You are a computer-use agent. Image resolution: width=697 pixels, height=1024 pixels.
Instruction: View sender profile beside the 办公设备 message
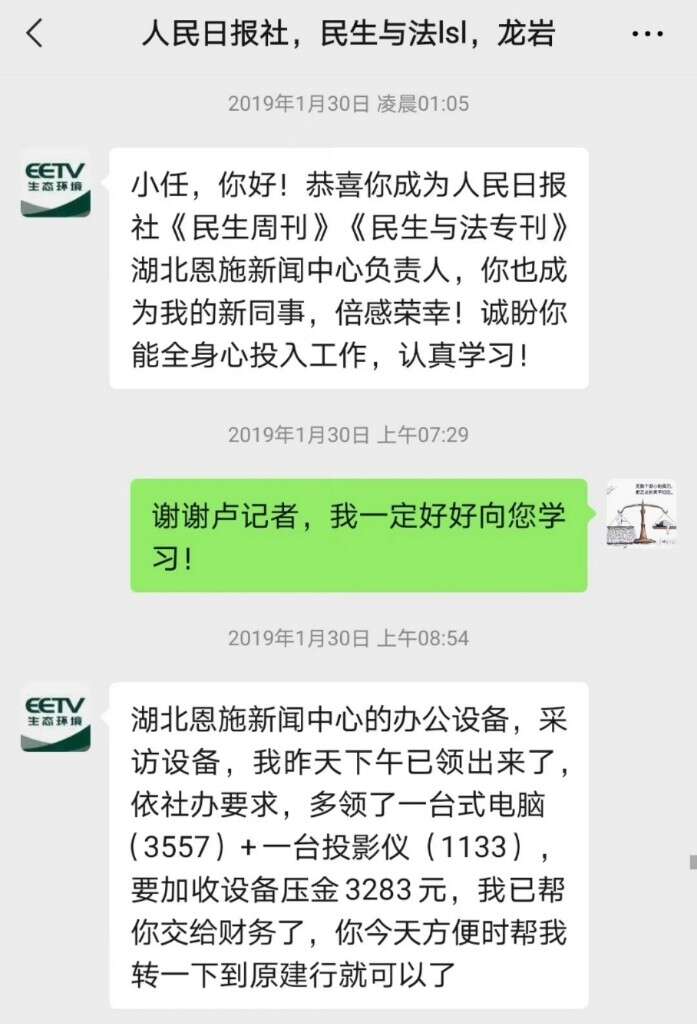56,717
